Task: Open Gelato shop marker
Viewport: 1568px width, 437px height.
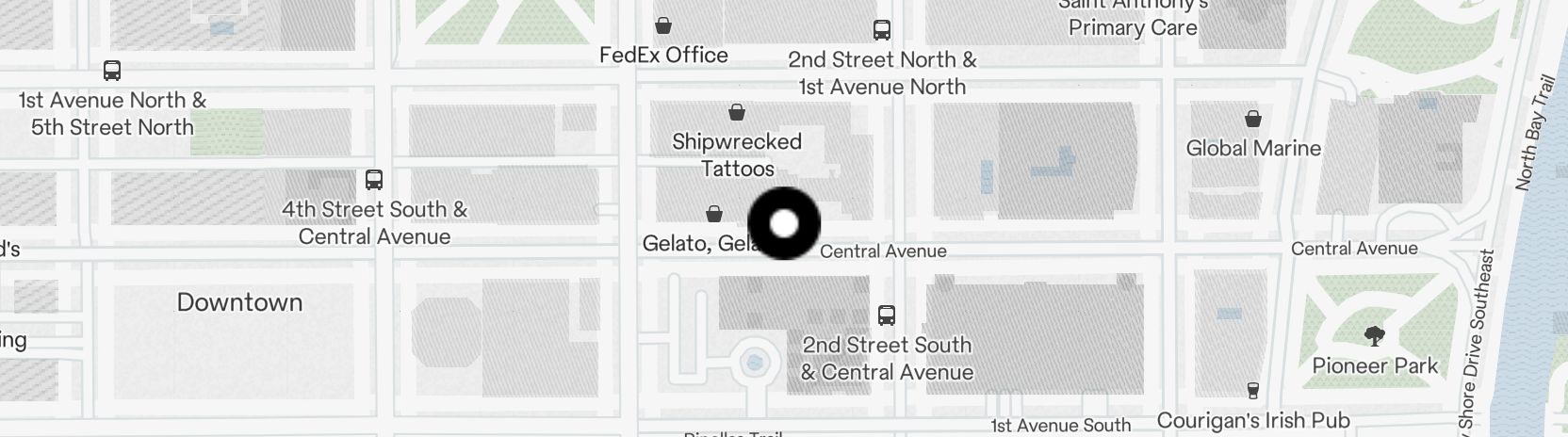Action: 714,215
